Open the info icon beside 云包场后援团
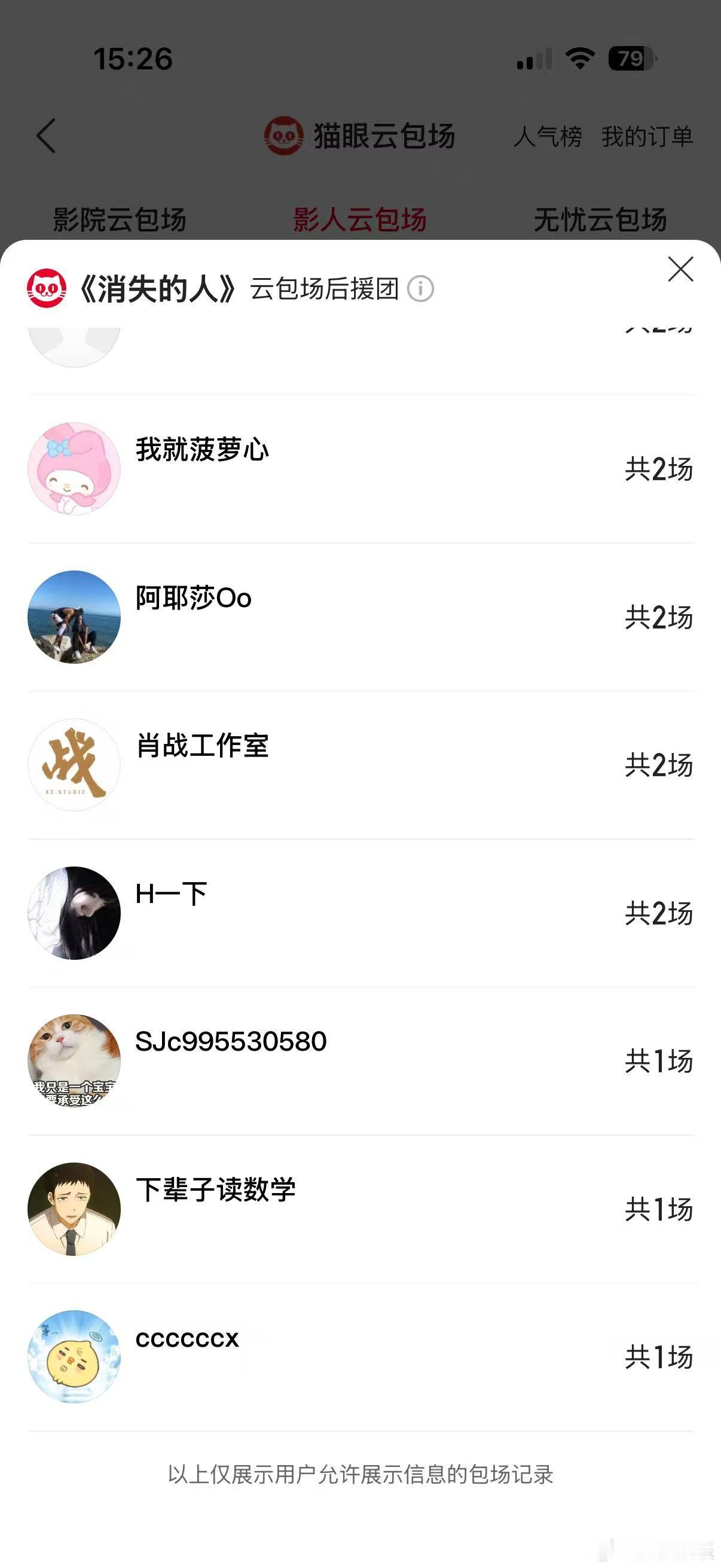This screenshot has height=1568, width=721. 420,288
